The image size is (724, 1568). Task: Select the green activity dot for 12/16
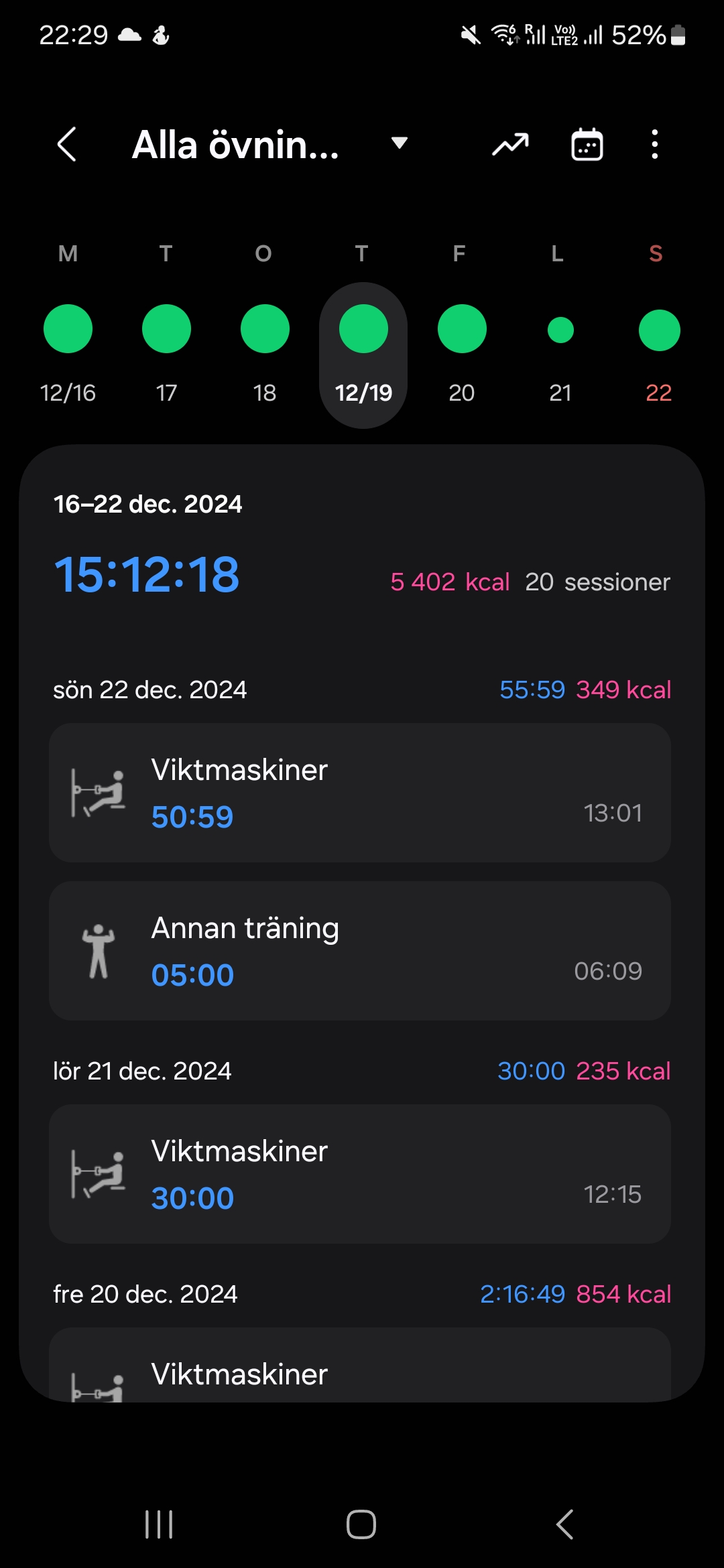(67, 328)
